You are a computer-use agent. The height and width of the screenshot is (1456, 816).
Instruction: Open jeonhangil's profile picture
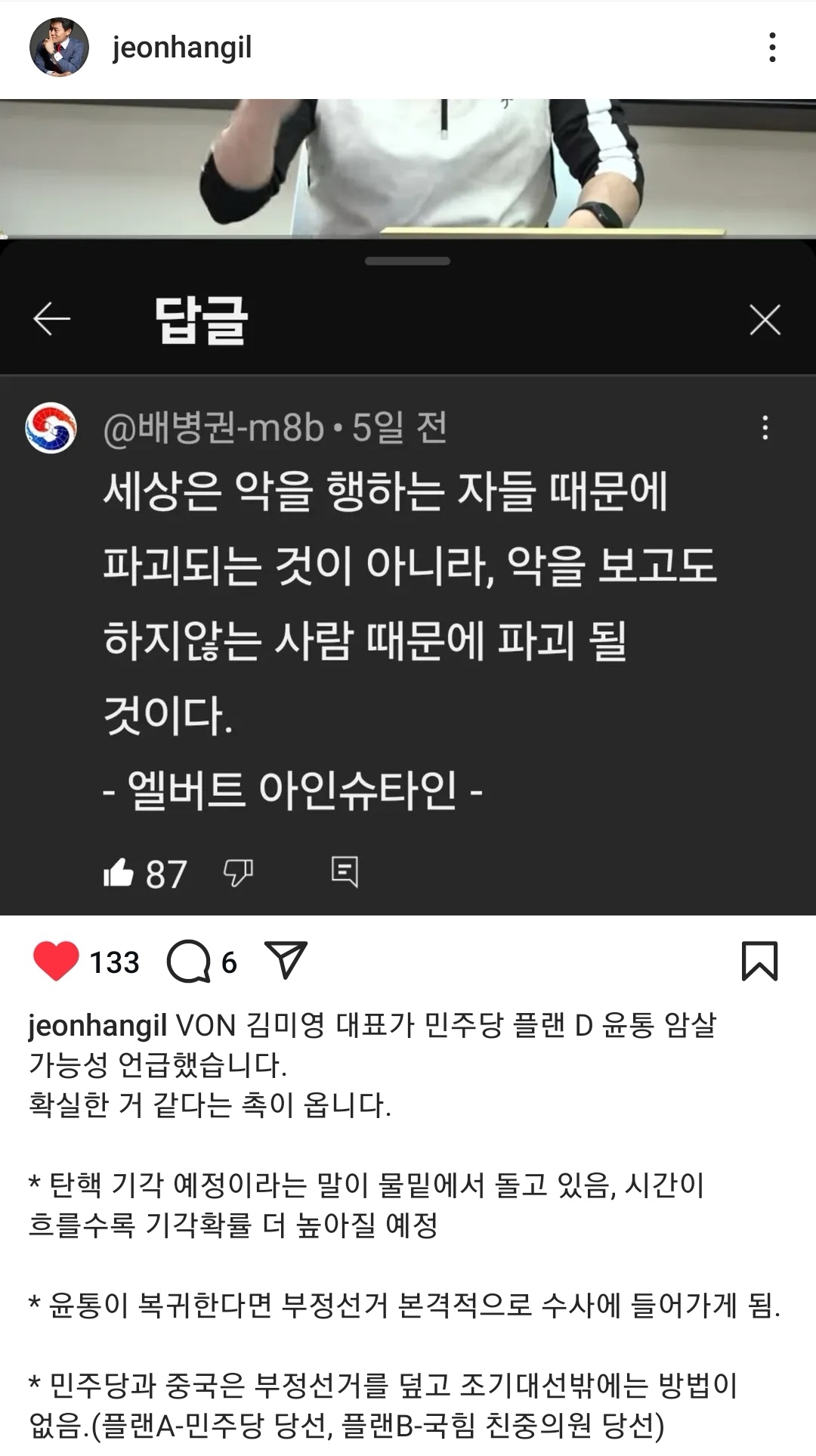59,48
